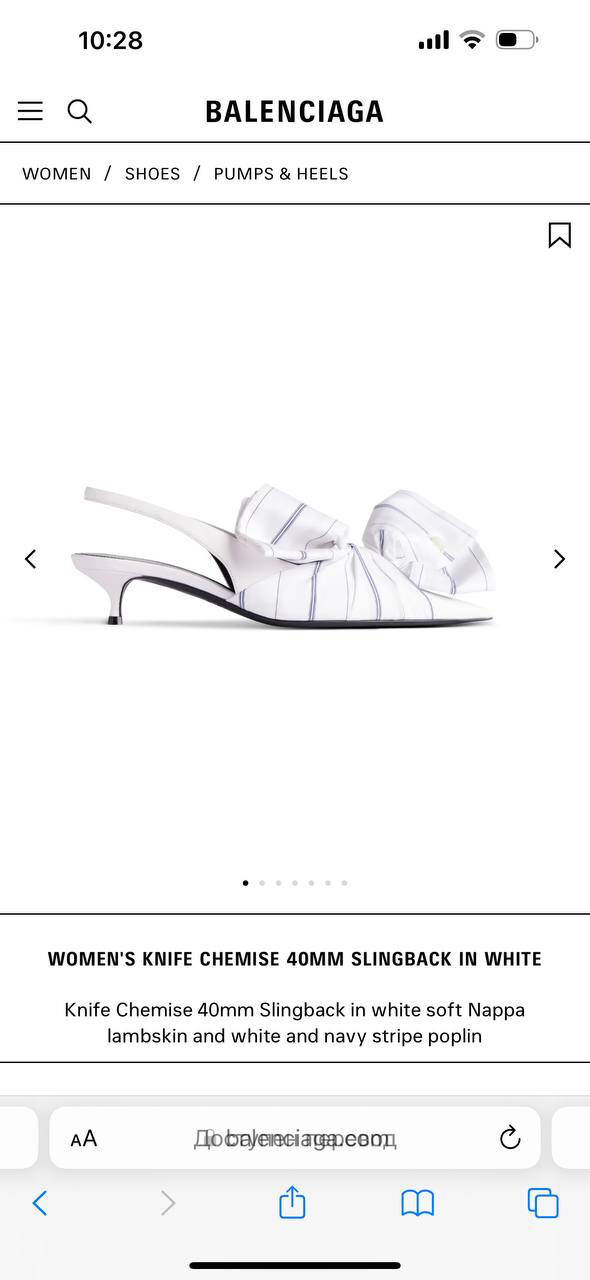Open Safari bookmarks

[418, 1203]
